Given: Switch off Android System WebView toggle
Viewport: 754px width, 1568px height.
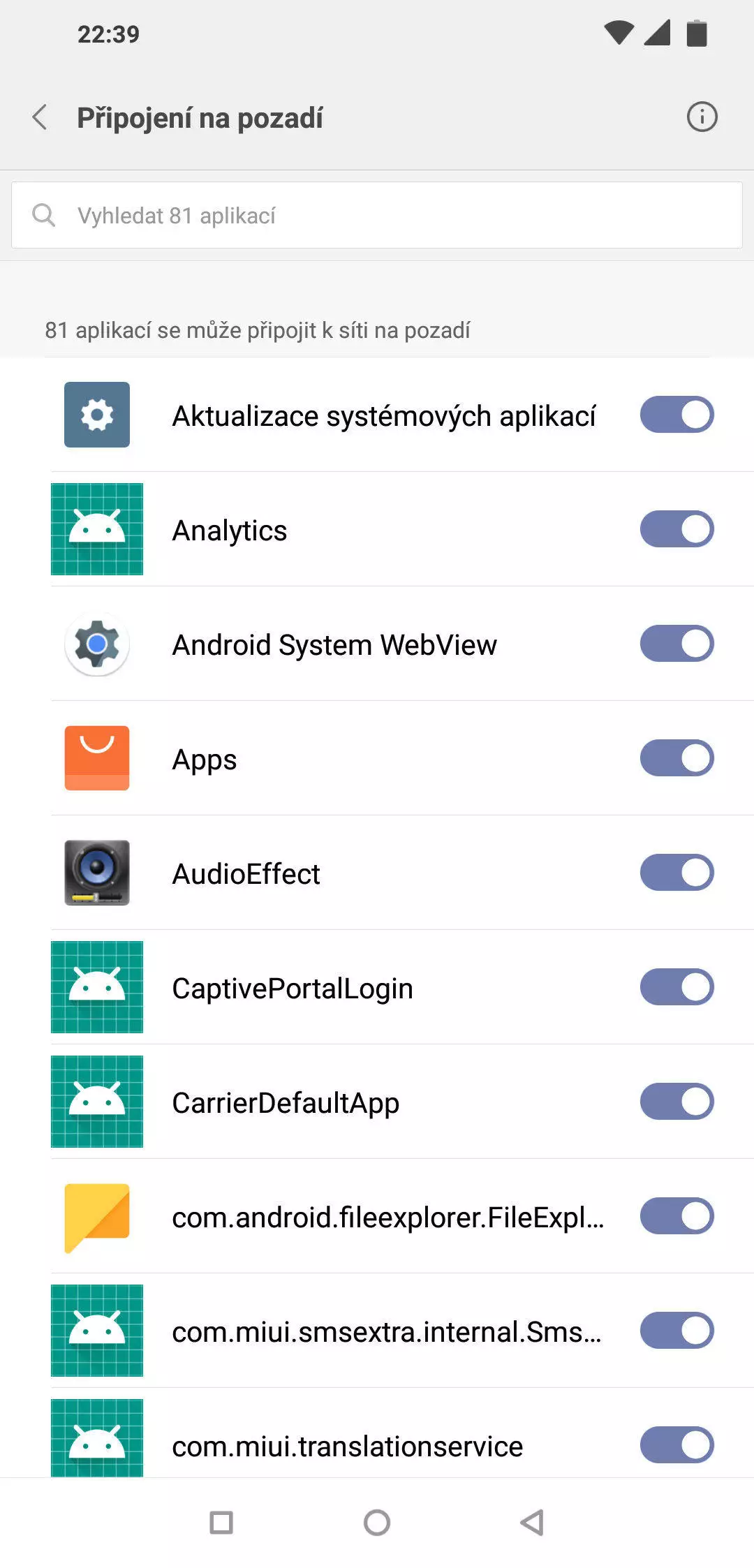Looking at the screenshot, I should (x=677, y=644).
